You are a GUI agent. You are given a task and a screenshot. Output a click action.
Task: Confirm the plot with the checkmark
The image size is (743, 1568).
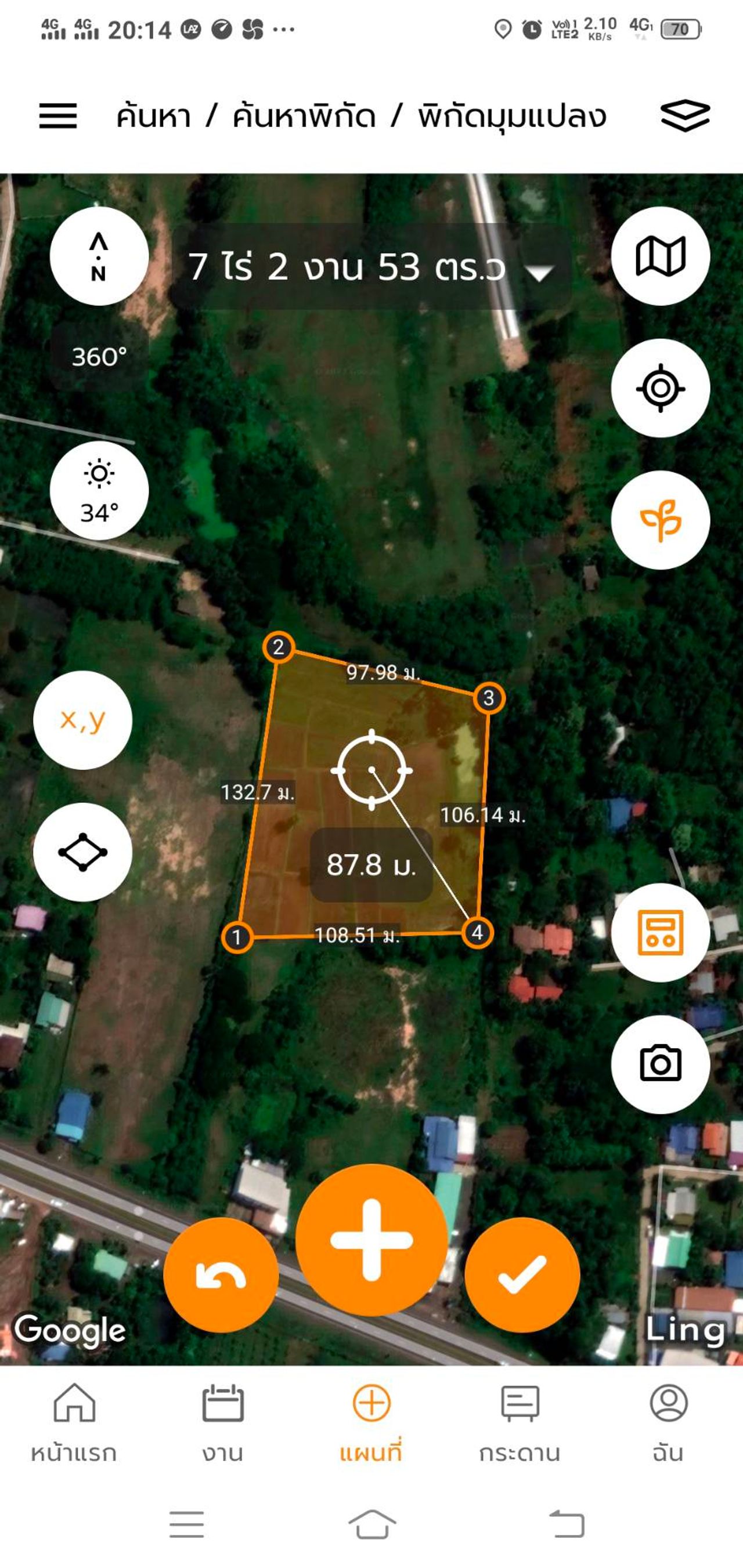point(522,1275)
